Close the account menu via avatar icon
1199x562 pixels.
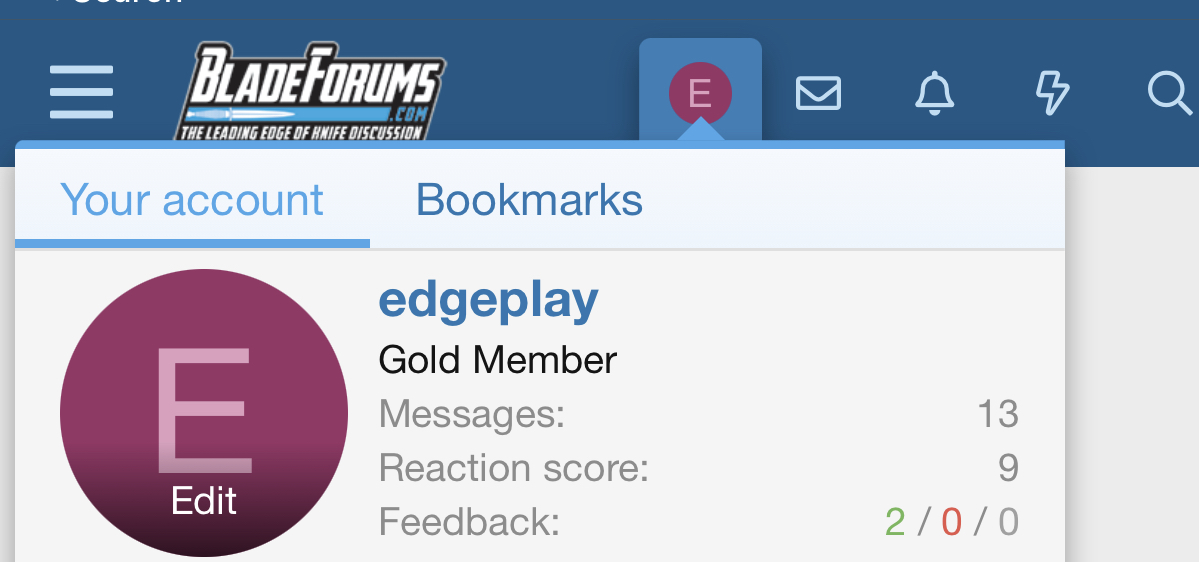click(700, 93)
